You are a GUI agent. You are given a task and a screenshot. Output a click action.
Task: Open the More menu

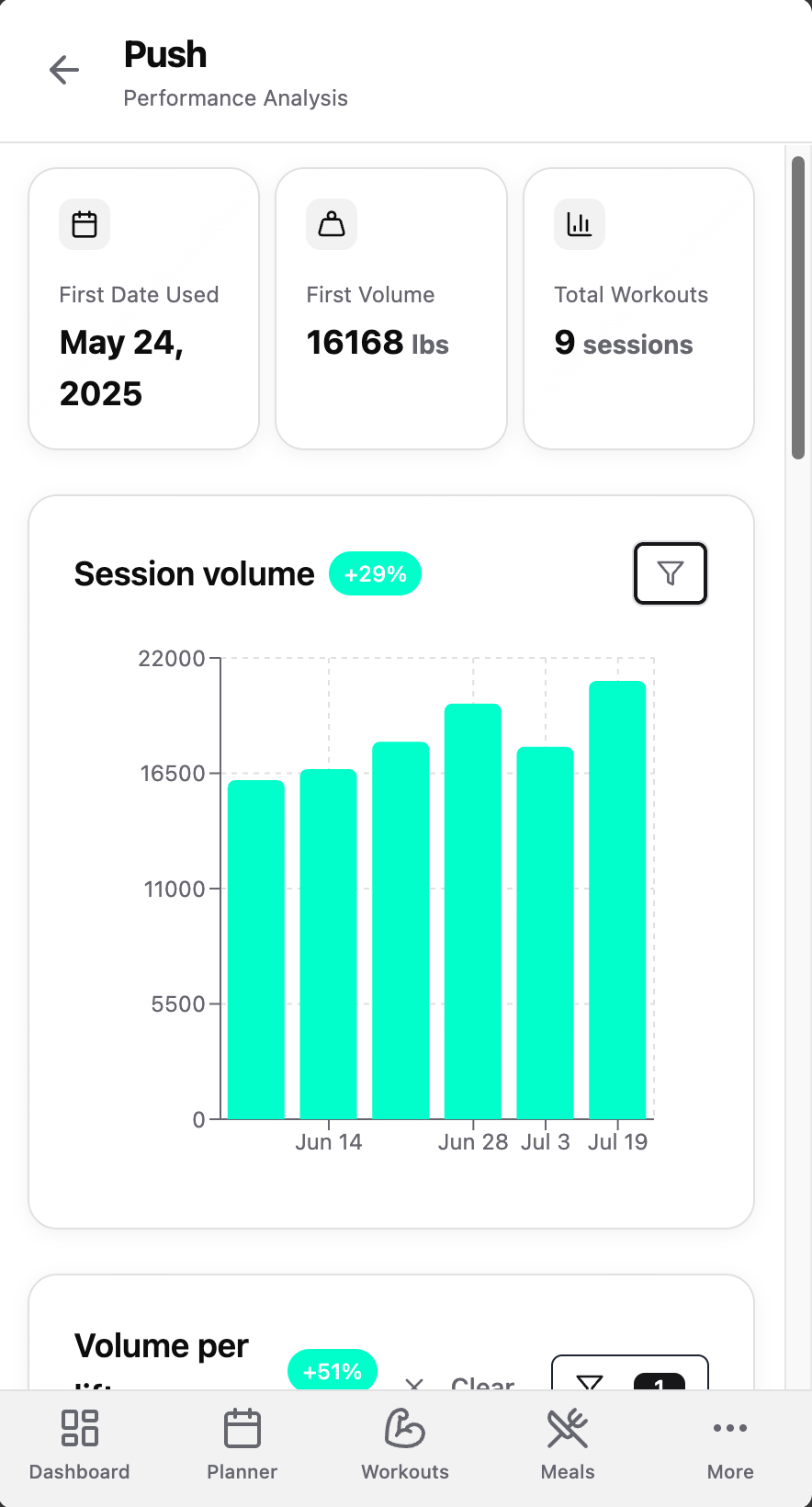(730, 1445)
